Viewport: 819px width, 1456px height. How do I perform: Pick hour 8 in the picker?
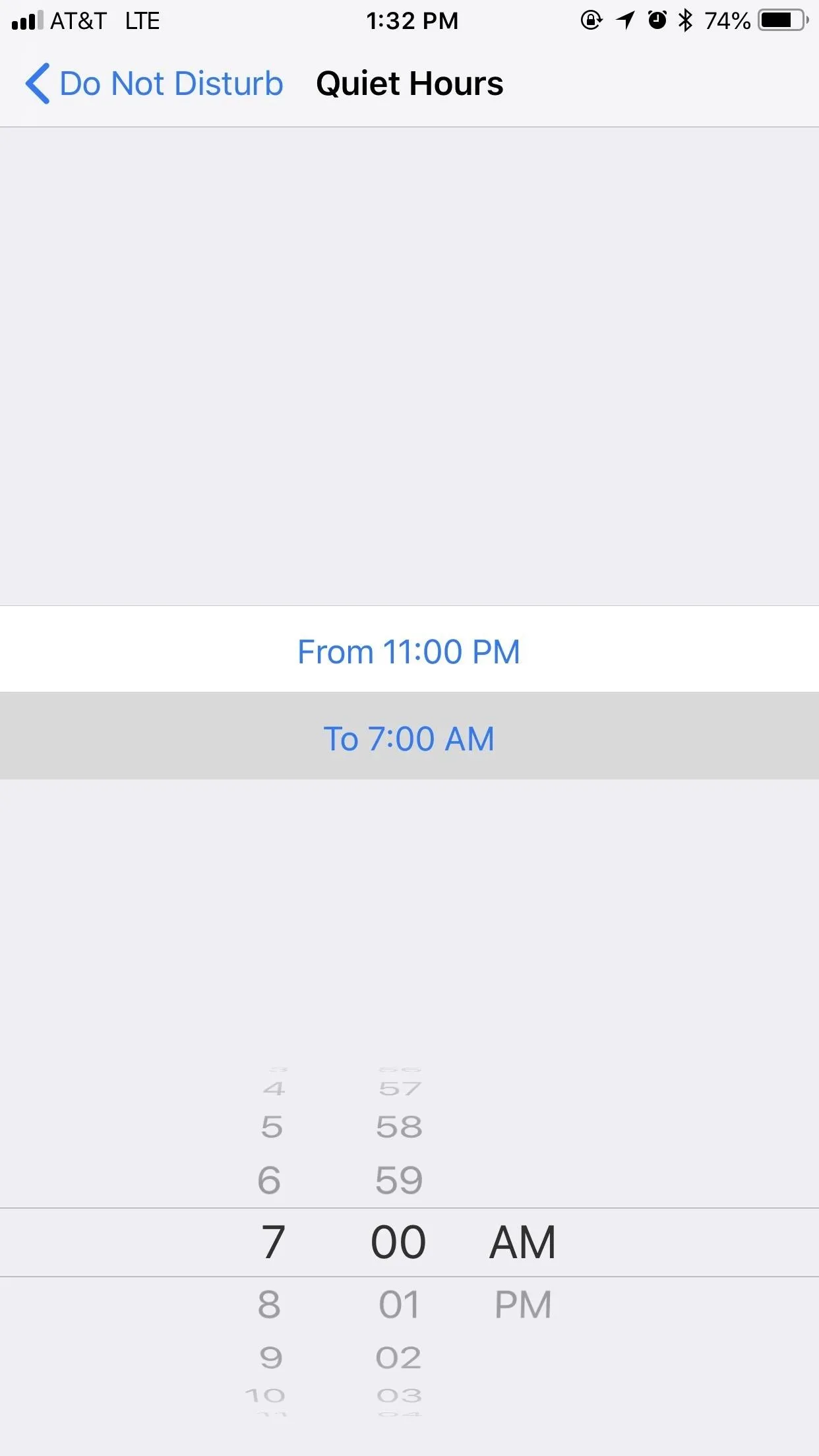269,1305
